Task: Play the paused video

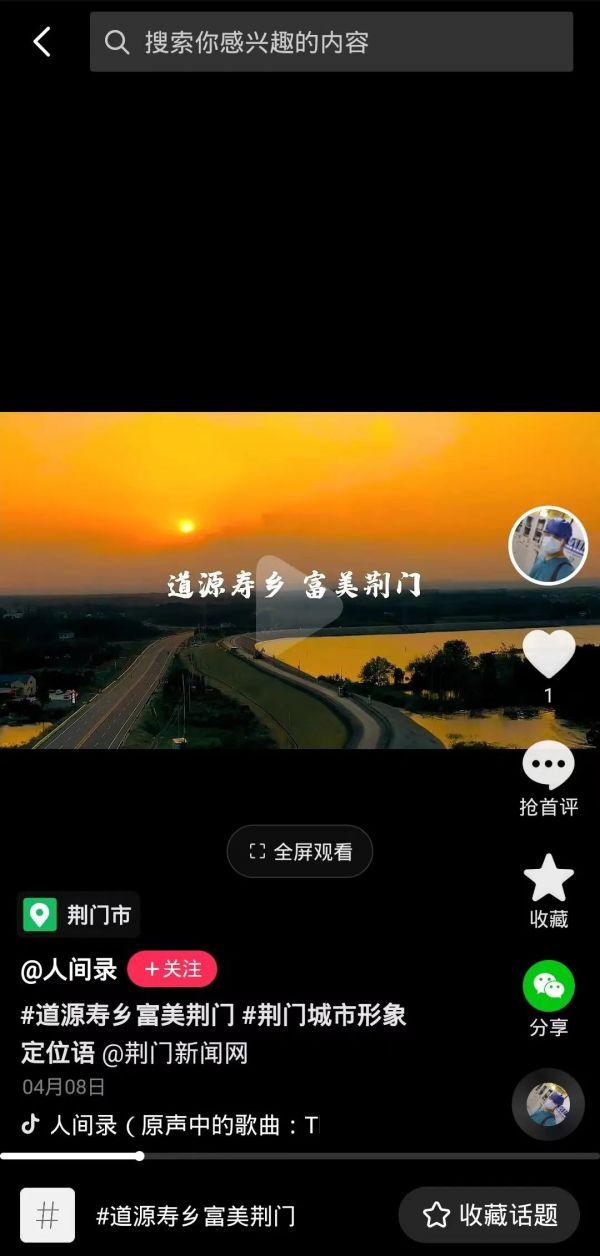Action: pyautogui.click(x=297, y=600)
